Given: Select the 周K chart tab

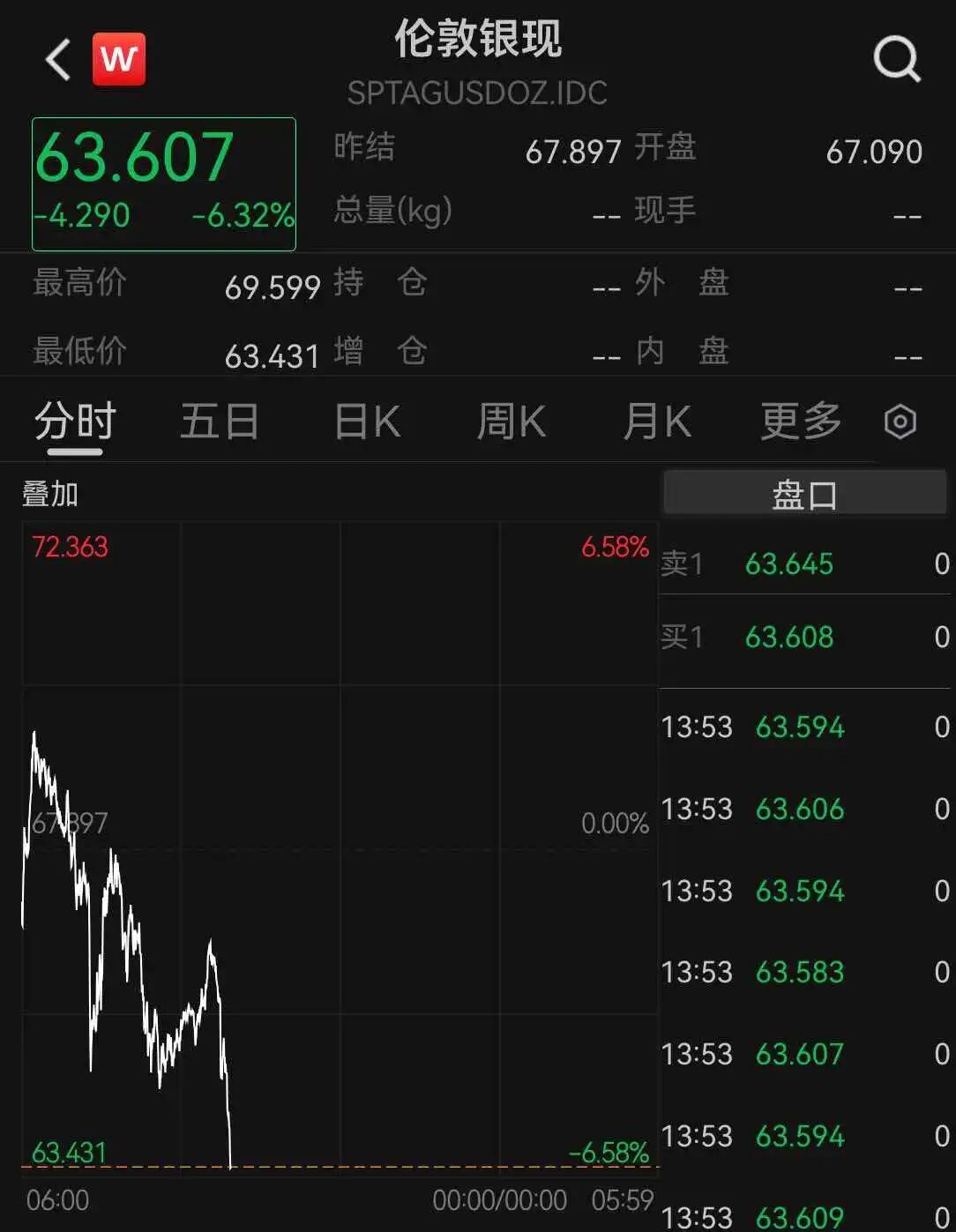Looking at the screenshot, I should click(x=511, y=422).
